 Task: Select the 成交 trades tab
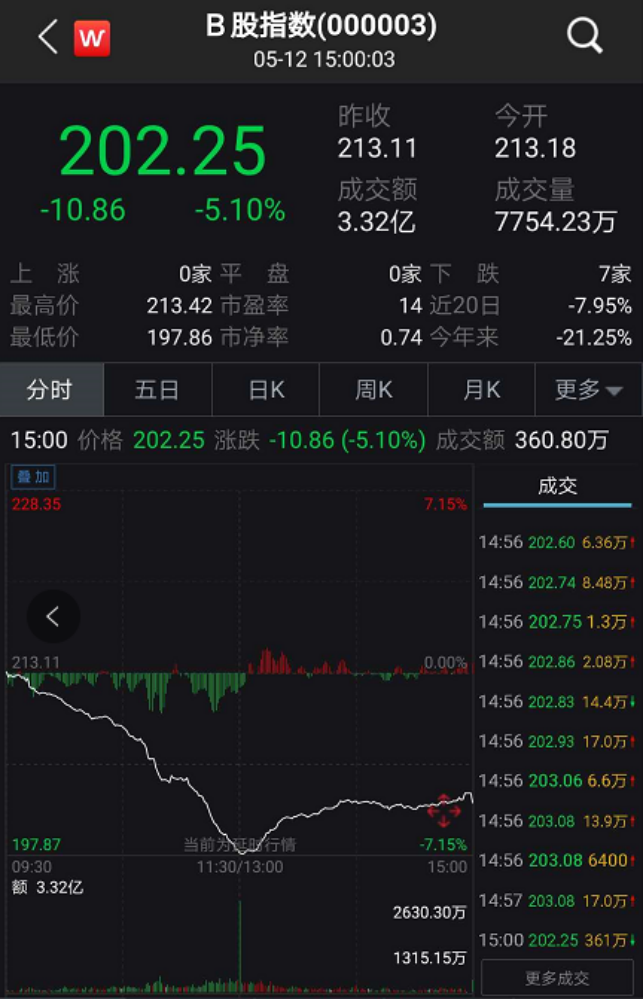click(557, 487)
